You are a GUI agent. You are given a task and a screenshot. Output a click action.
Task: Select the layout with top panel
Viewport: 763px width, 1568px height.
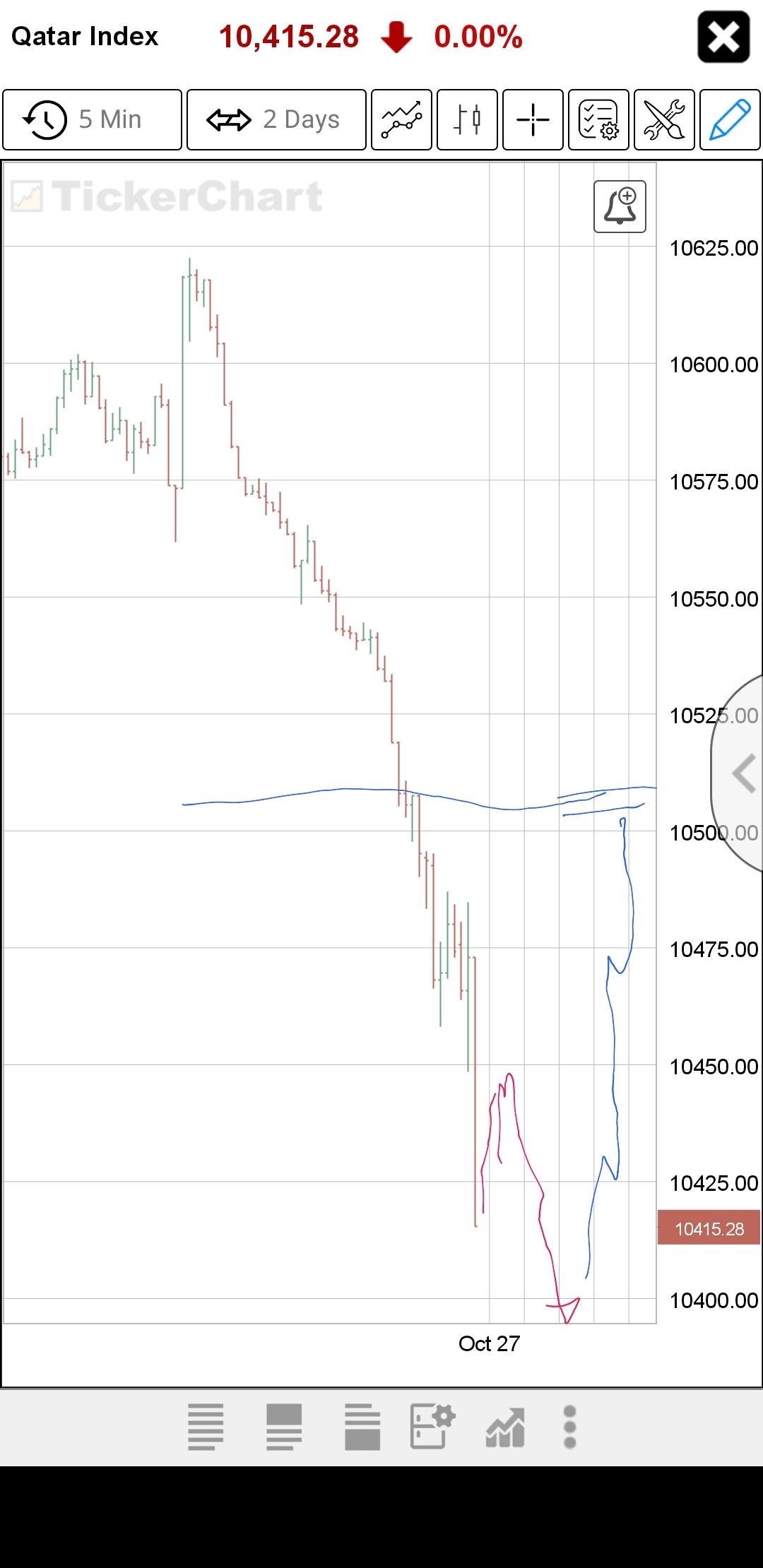(284, 1427)
